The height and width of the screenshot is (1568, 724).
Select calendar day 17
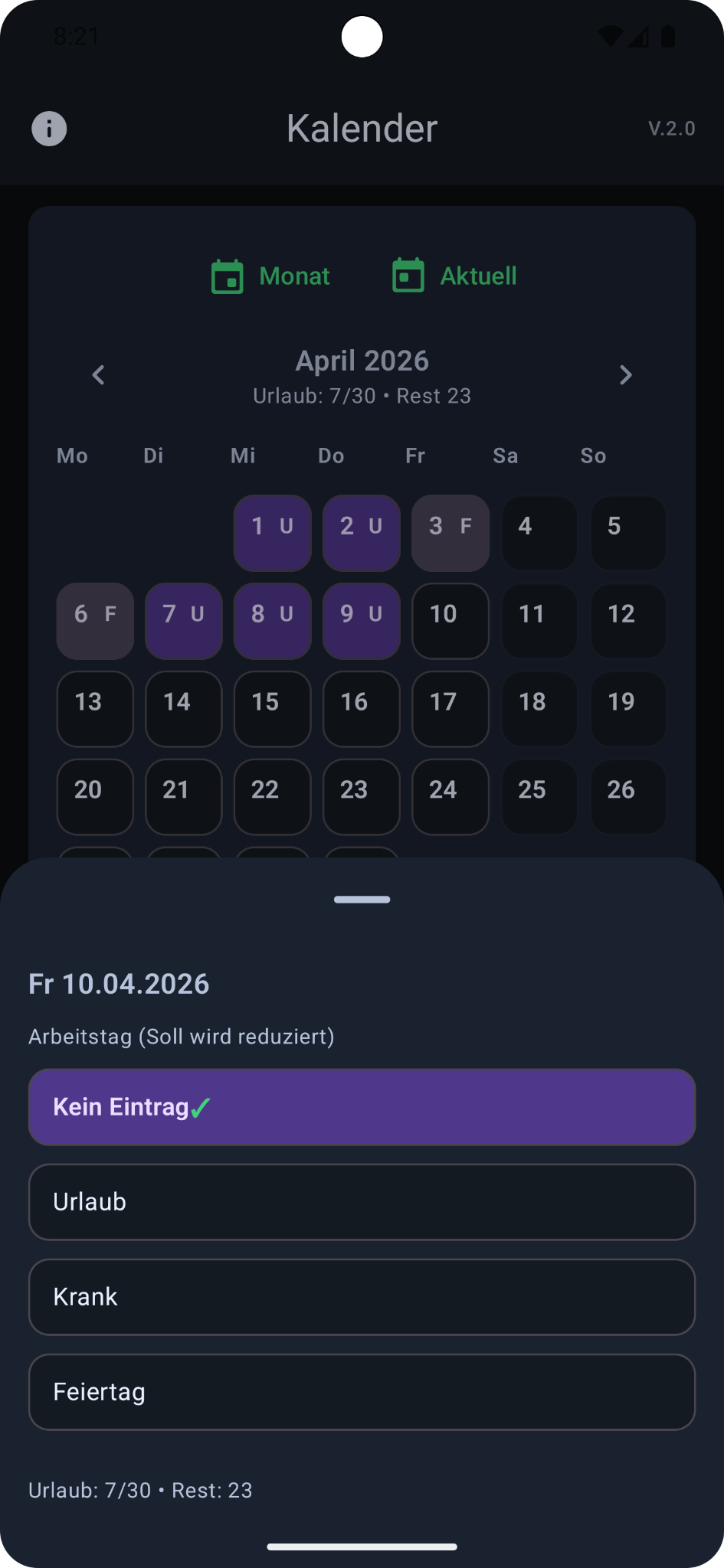450,709
